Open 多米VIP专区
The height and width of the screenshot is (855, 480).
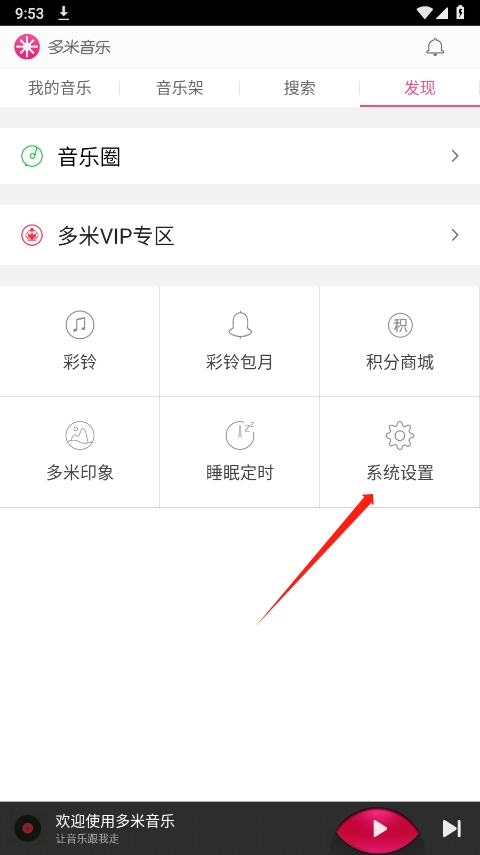240,236
